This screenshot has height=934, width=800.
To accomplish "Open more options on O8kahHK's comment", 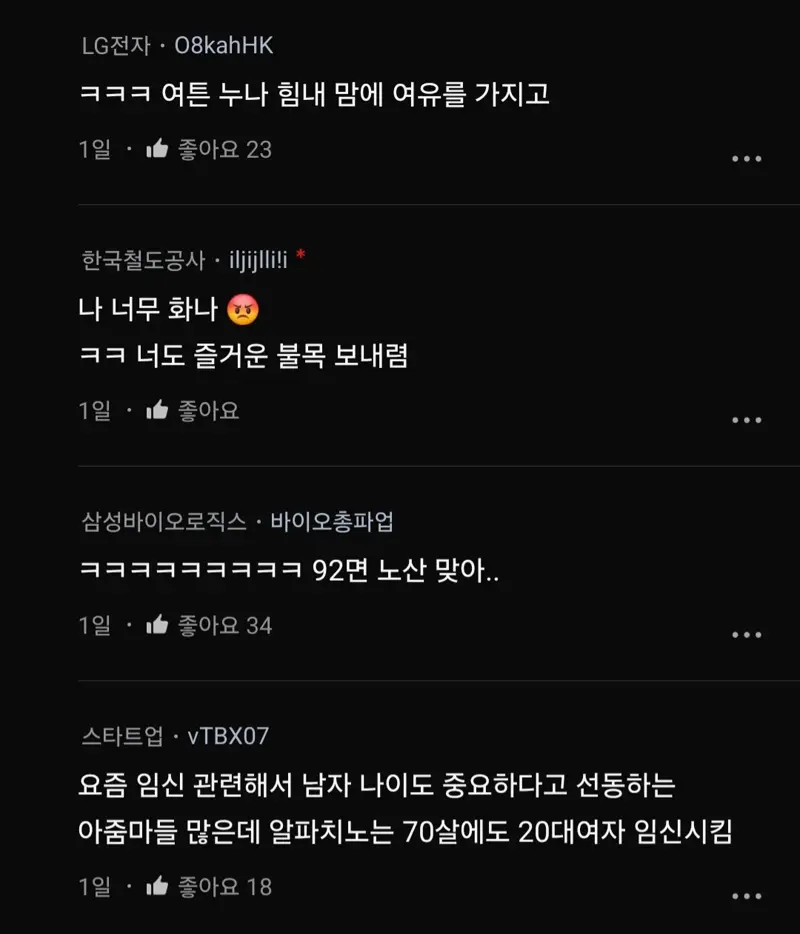I will tap(746, 159).
